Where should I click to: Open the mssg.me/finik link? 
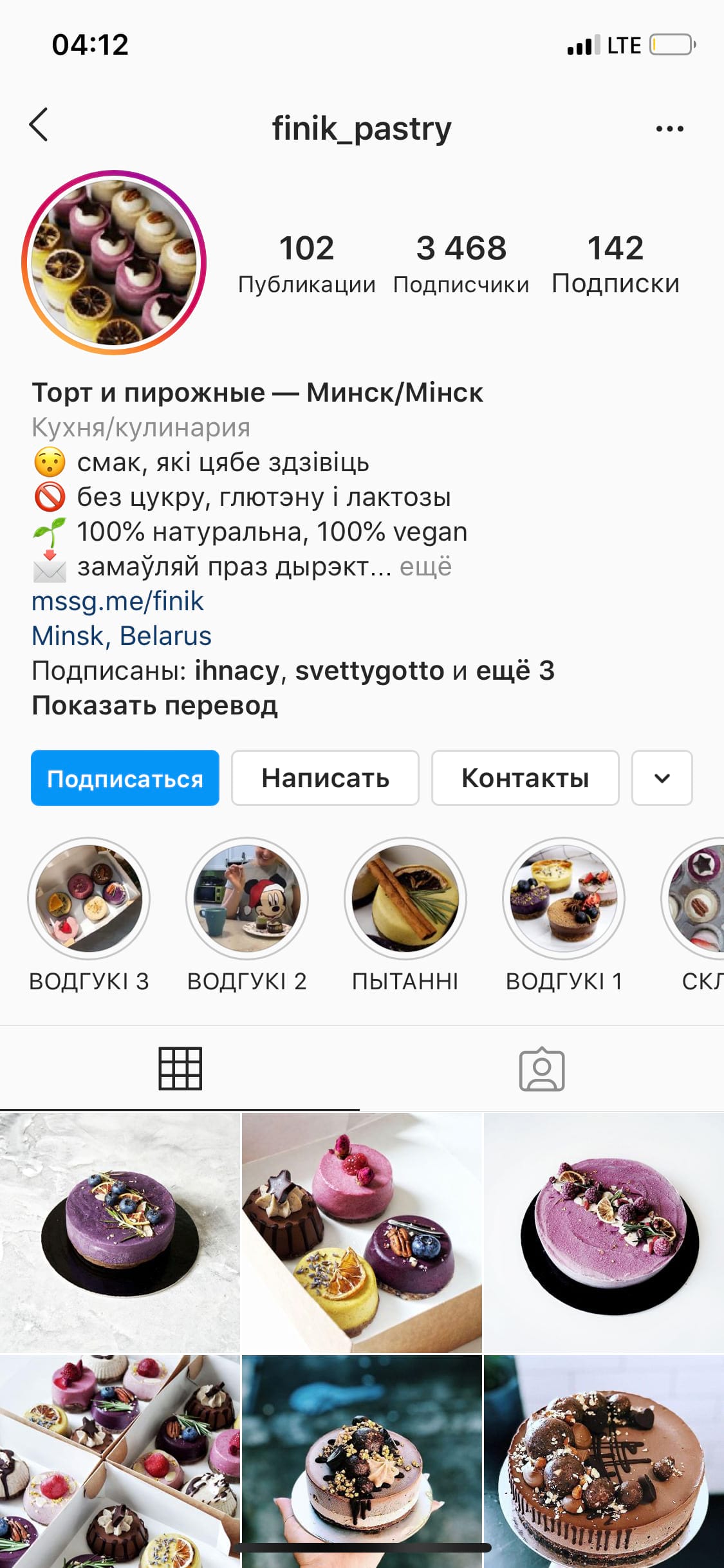click(118, 601)
